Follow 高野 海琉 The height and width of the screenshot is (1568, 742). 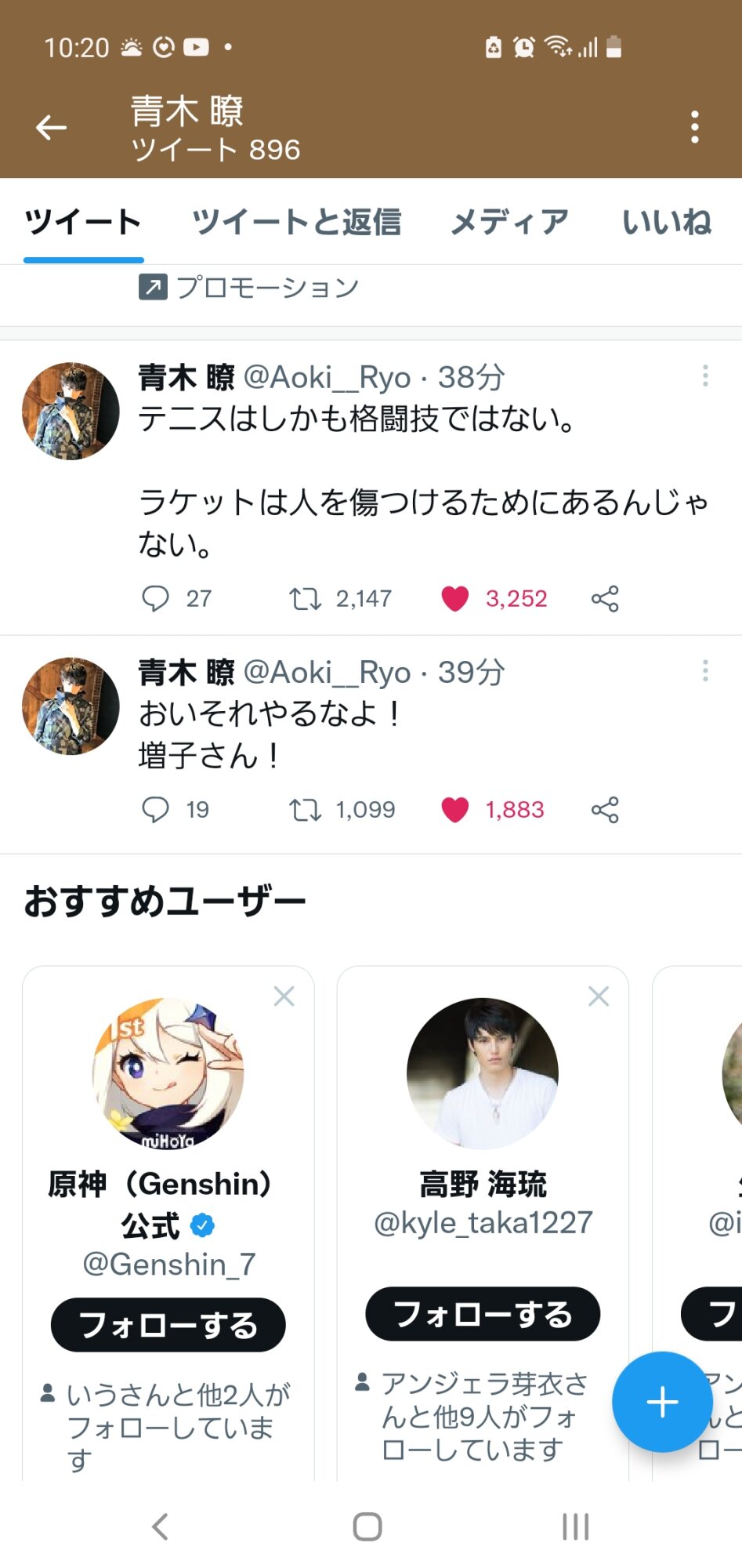[x=483, y=1314]
